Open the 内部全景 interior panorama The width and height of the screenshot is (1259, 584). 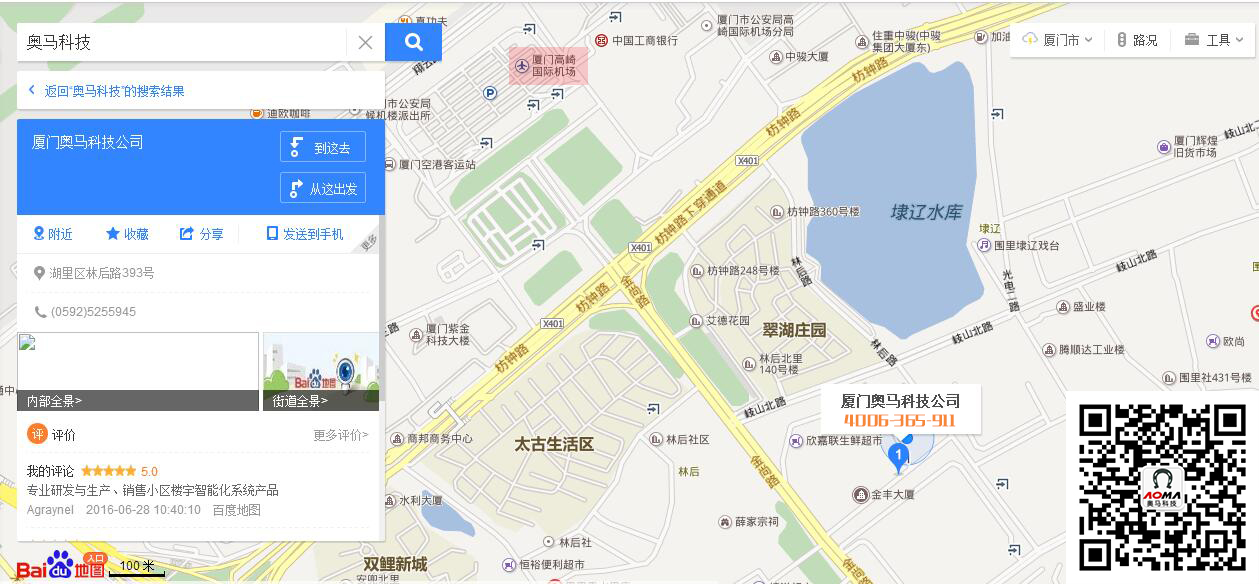[x=137, y=372]
